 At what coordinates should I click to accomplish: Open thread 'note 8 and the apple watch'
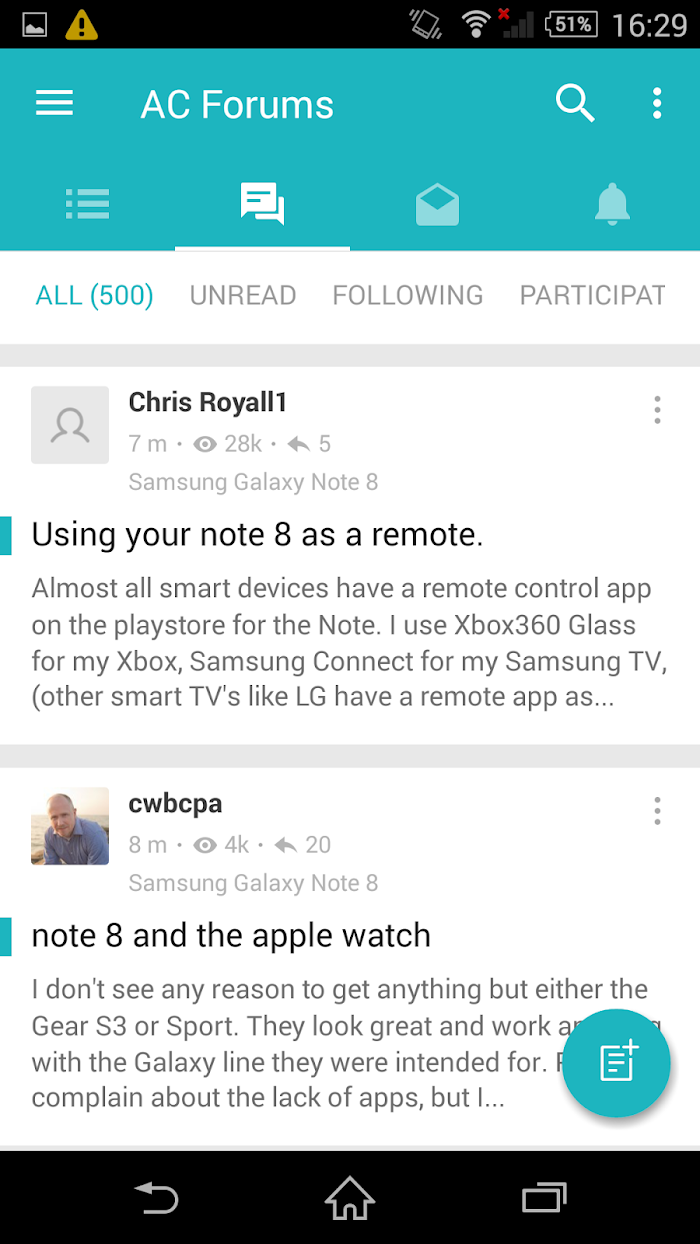click(x=231, y=936)
